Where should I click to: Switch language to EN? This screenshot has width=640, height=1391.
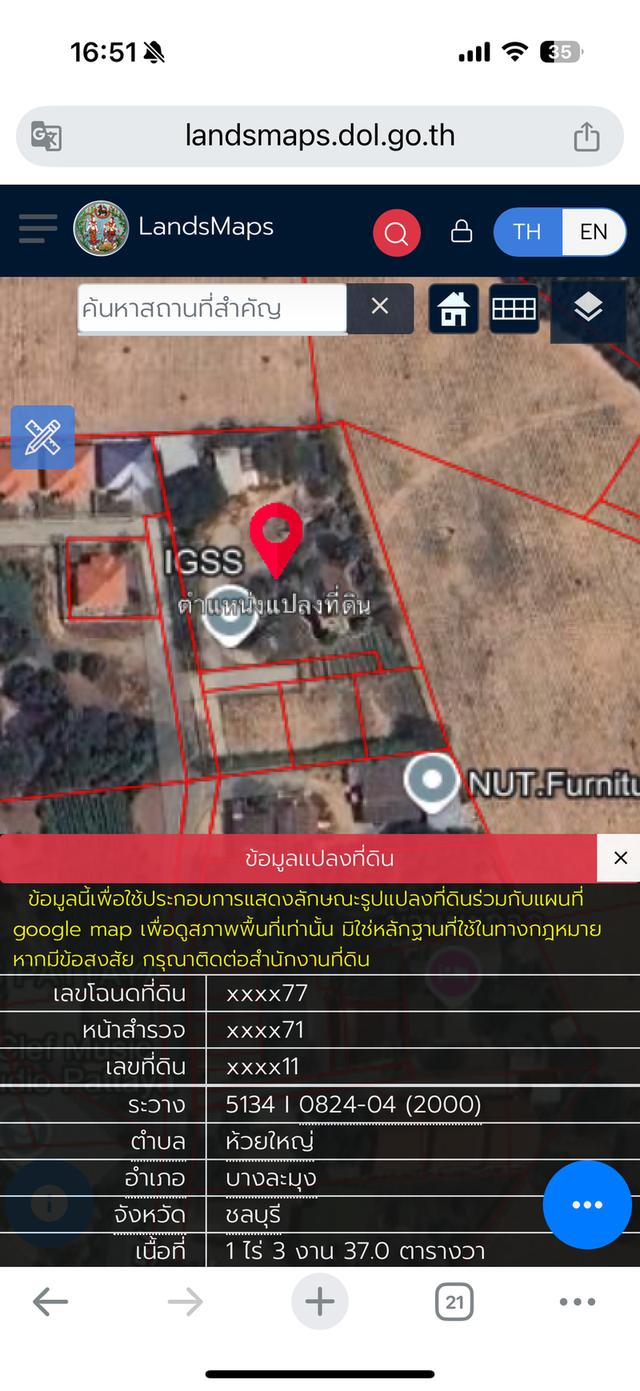tap(593, 232)
